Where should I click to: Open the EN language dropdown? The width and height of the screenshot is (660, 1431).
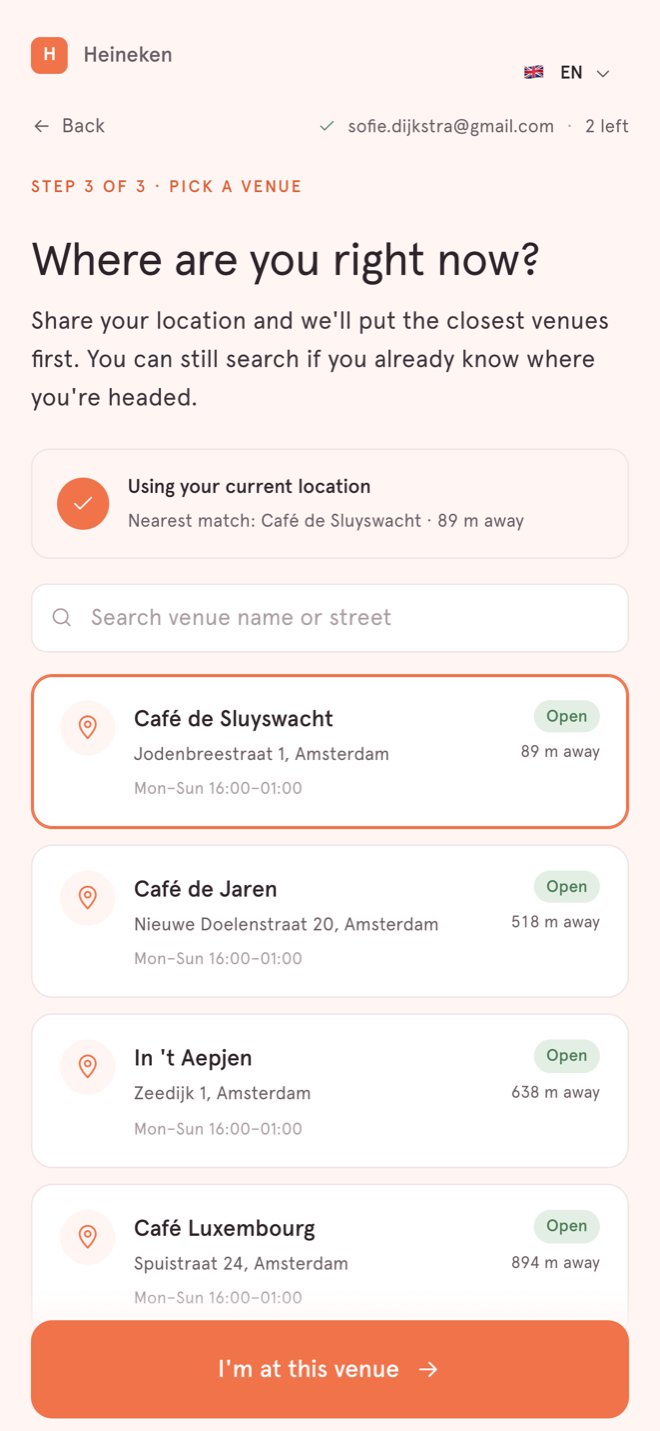(567, 72)
